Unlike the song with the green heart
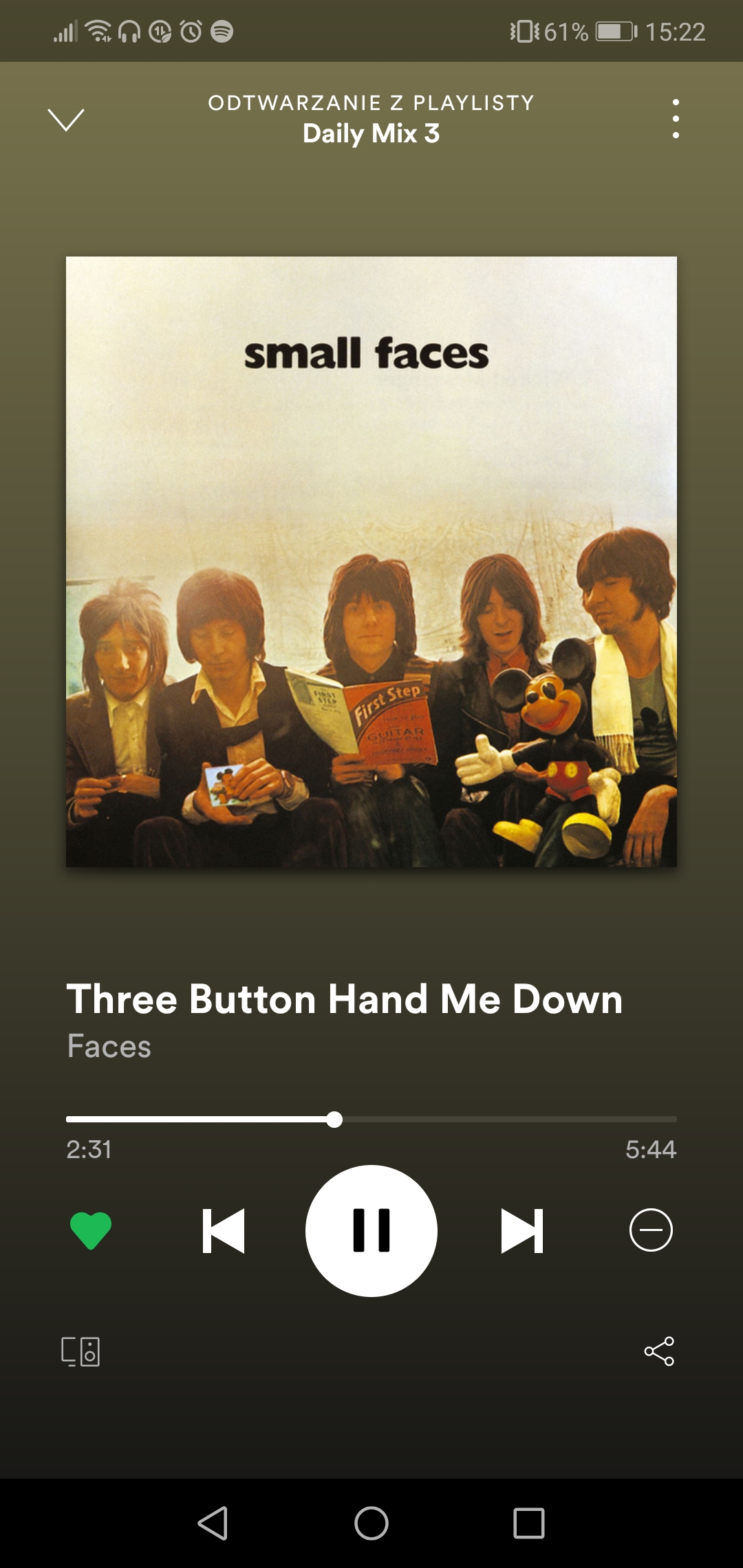743x1568 pixels. click(91, 1230)
